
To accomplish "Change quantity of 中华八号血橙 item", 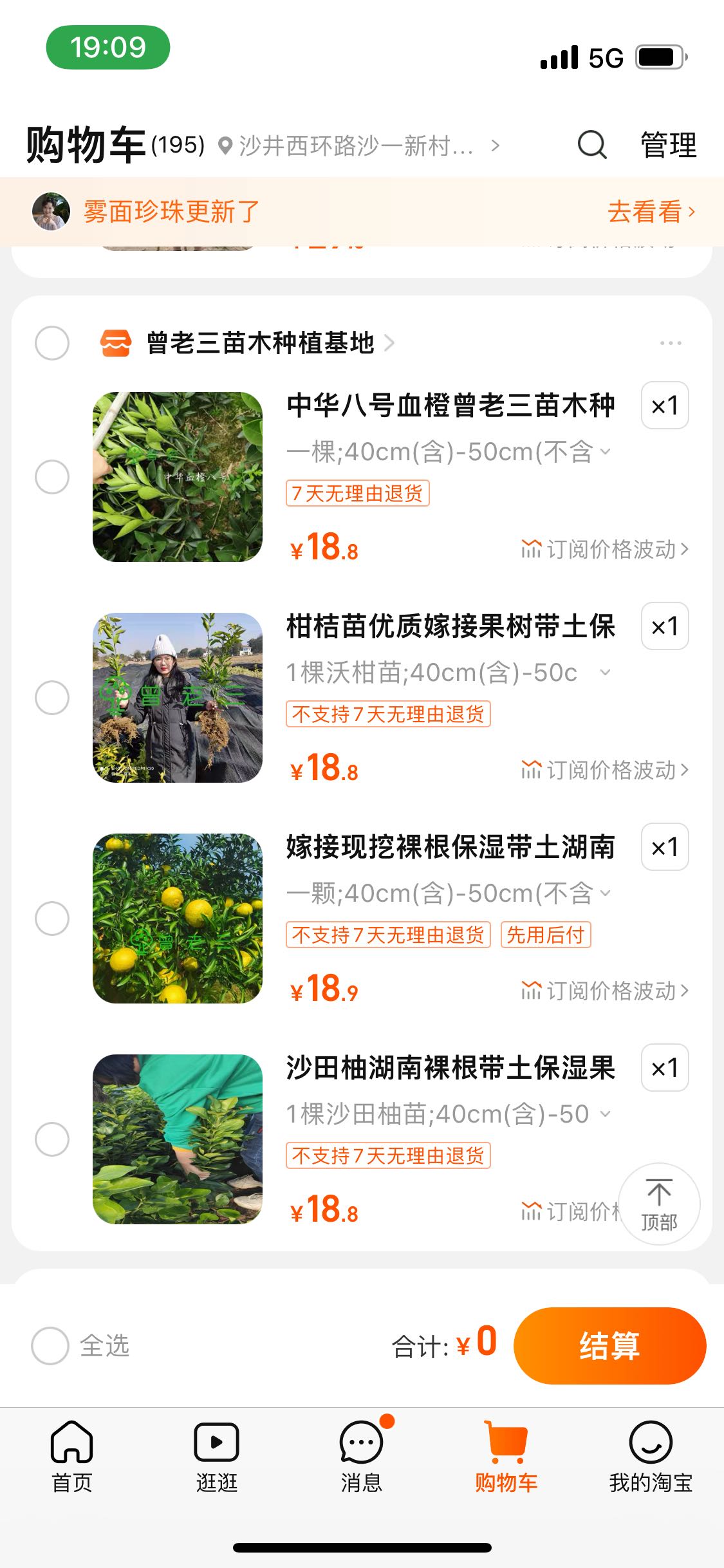I will 665,406.
